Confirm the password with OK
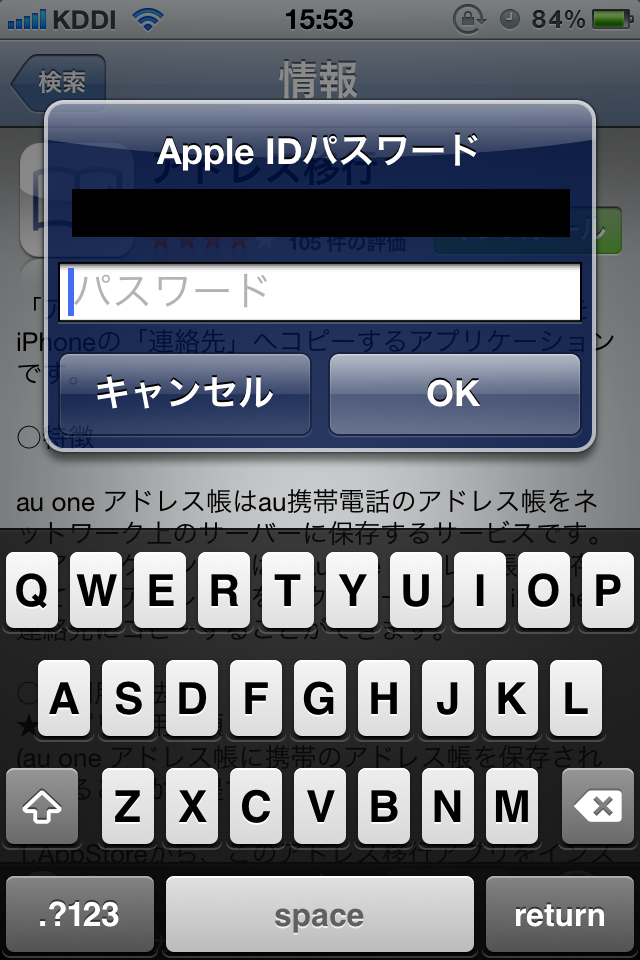Viewport: 640px width, 960px height. (454, 393)
